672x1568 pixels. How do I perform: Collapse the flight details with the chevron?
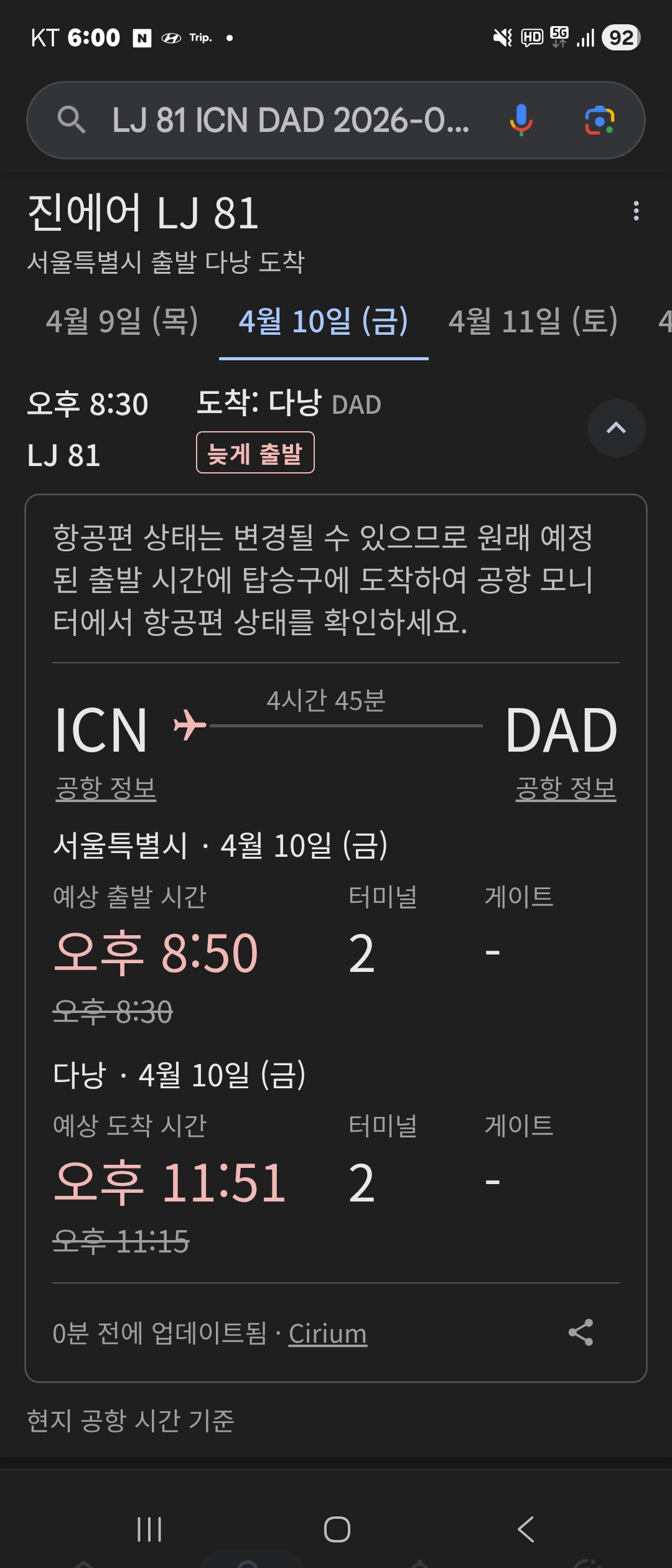pos(616,428)
